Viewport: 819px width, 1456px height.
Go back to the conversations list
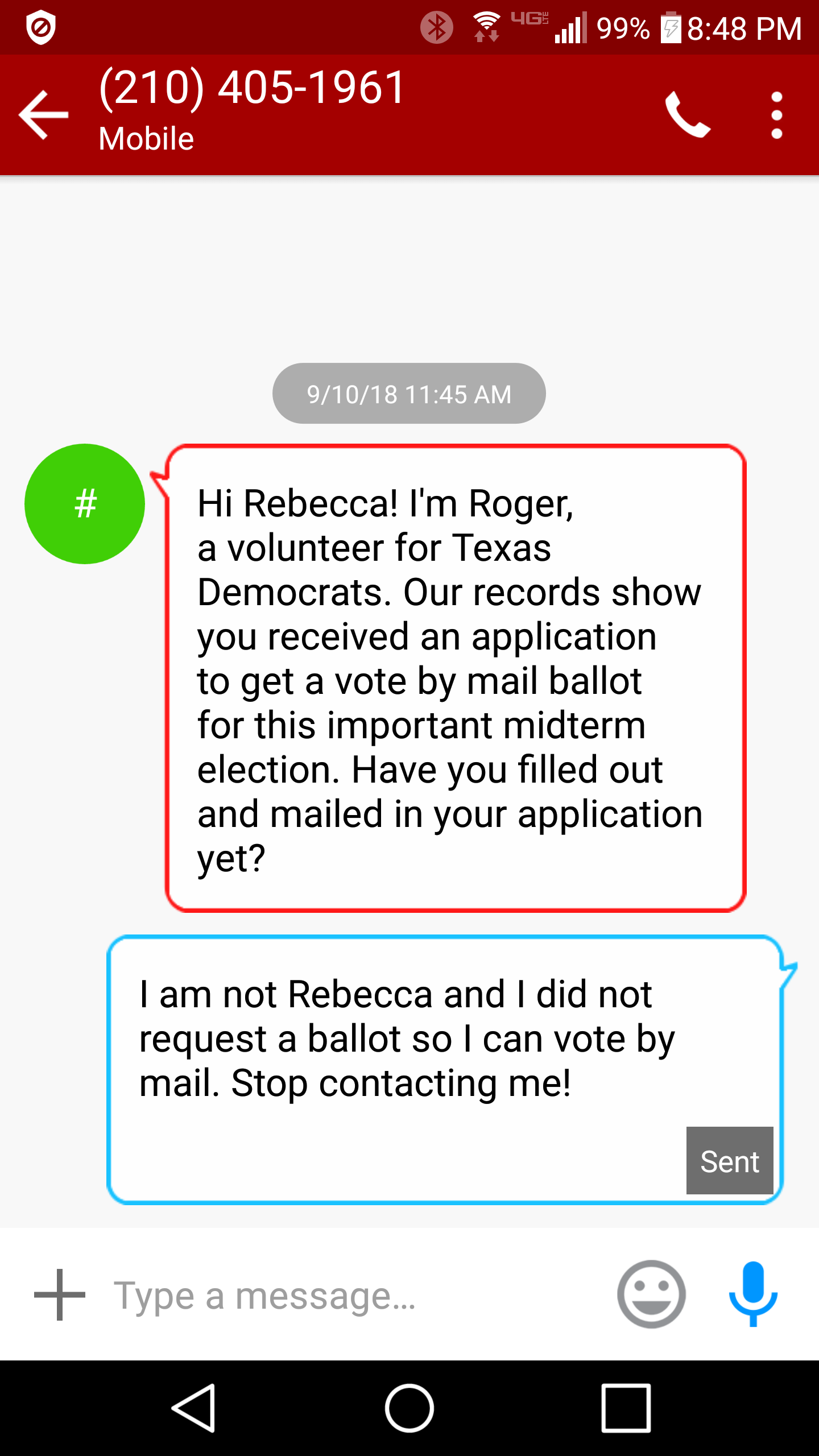(x=44, y=114)
